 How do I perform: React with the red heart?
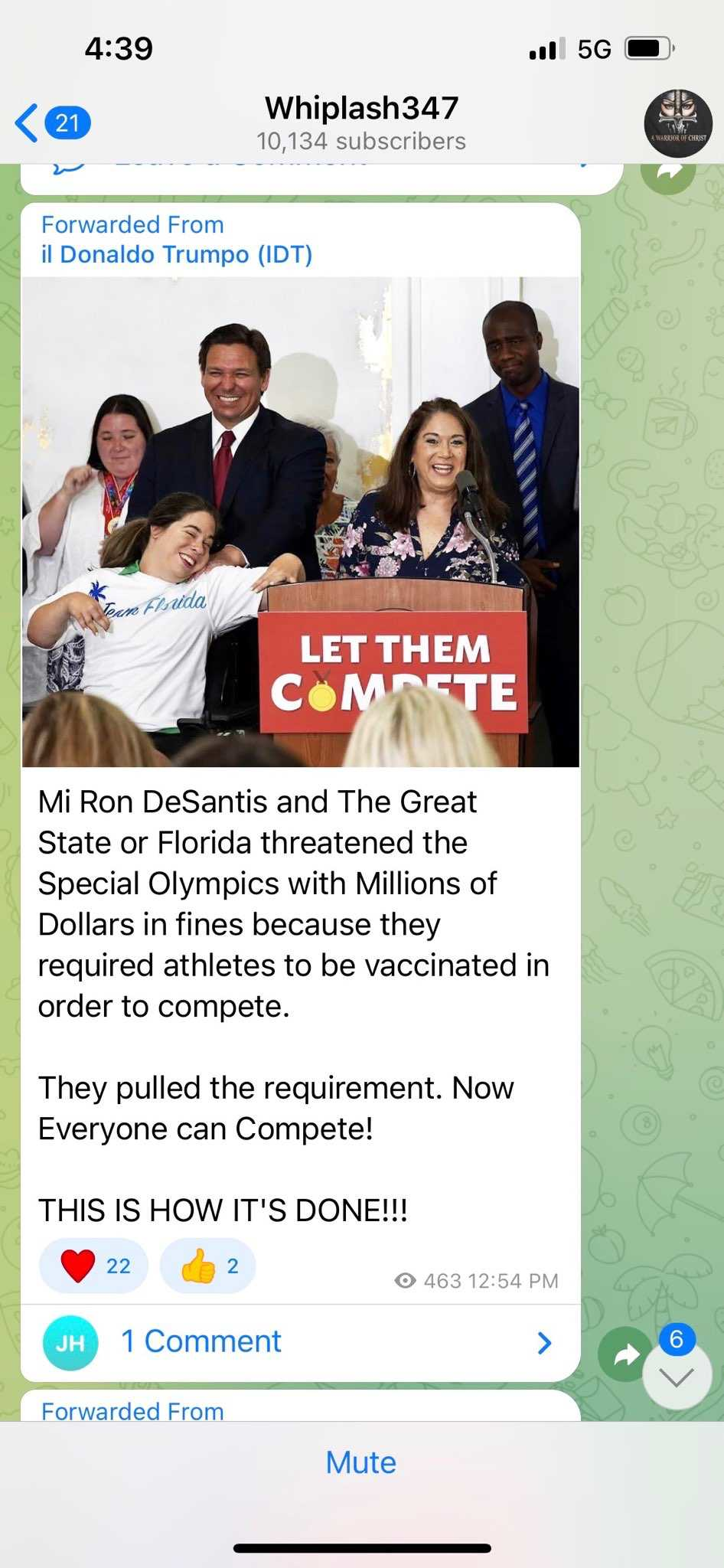pyautogui.click(x=93, y=1266)
